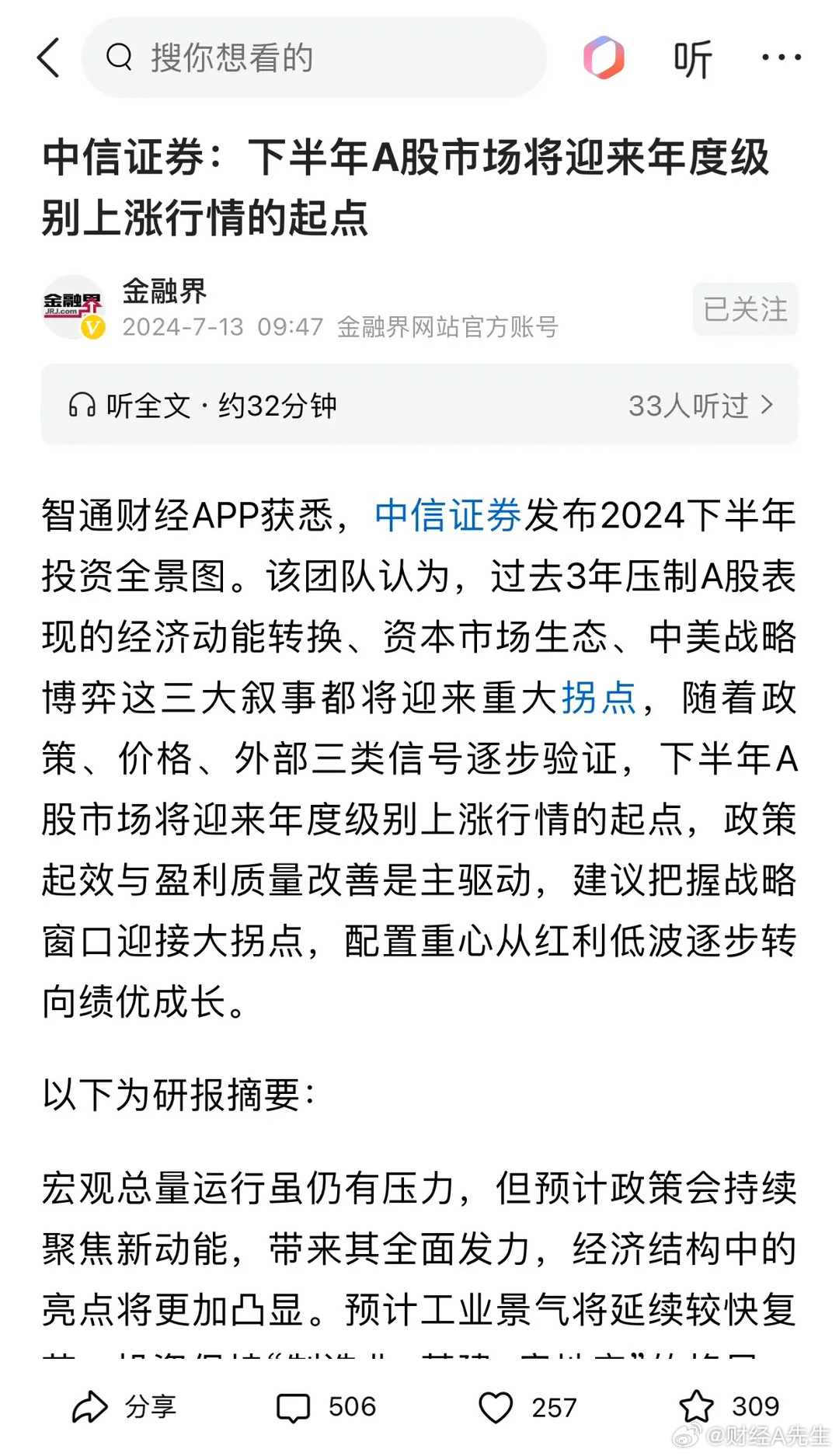Open the 拐点 keyword link
The image size is (839, 1456).
(x=599, y=698)
